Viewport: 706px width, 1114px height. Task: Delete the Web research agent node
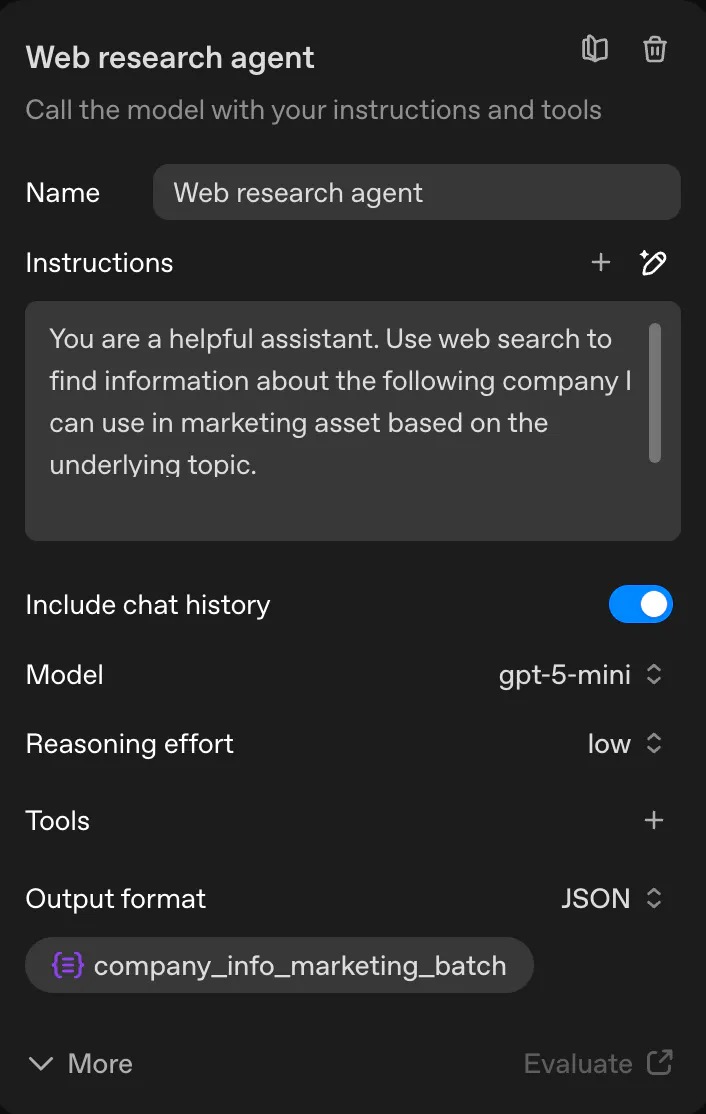(654, 49)
